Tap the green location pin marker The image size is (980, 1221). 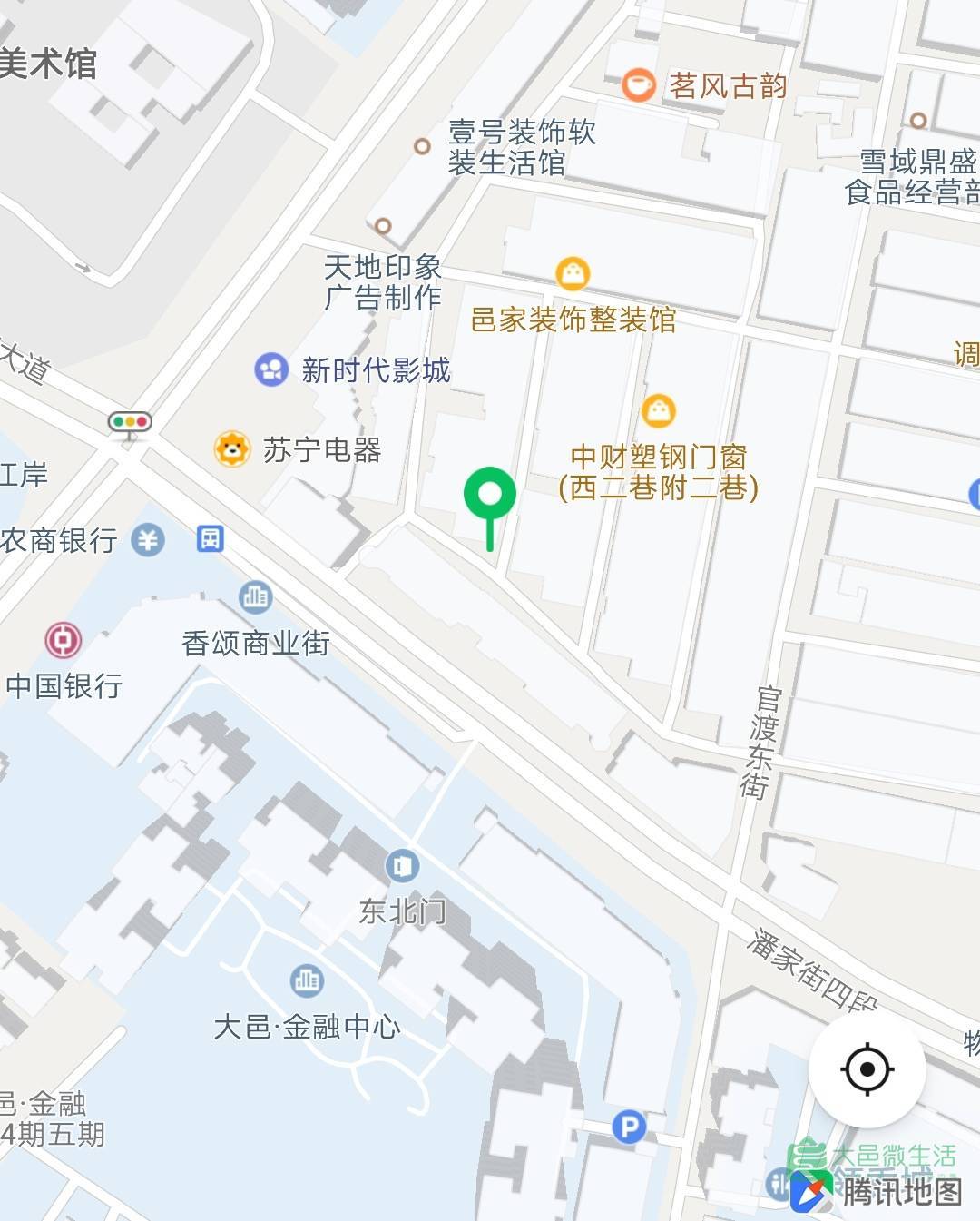pyautogui.click(x=490, y=495)
